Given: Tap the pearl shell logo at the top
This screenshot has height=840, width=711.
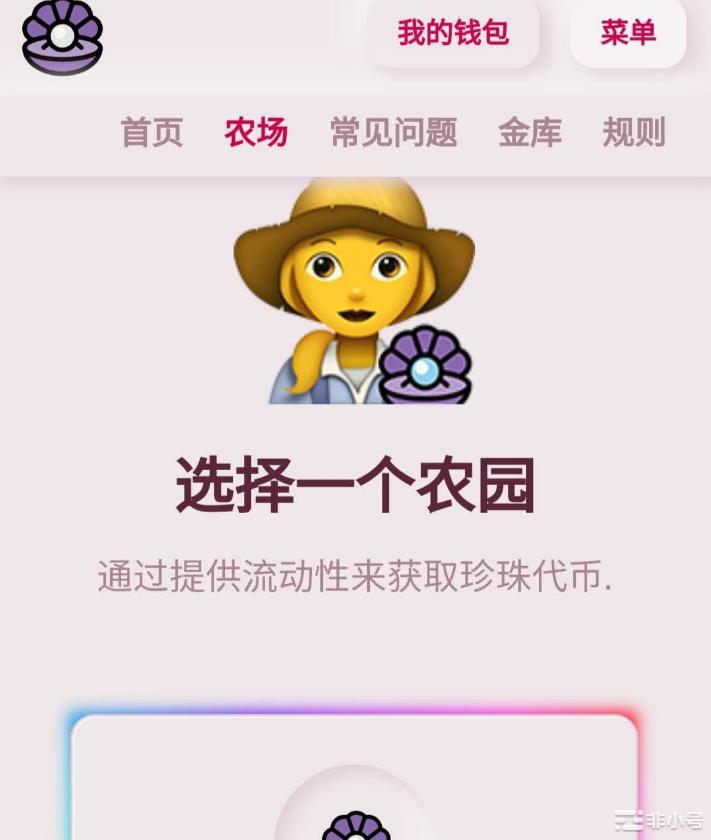Looking at the screenshot, I should coord(62,38).
